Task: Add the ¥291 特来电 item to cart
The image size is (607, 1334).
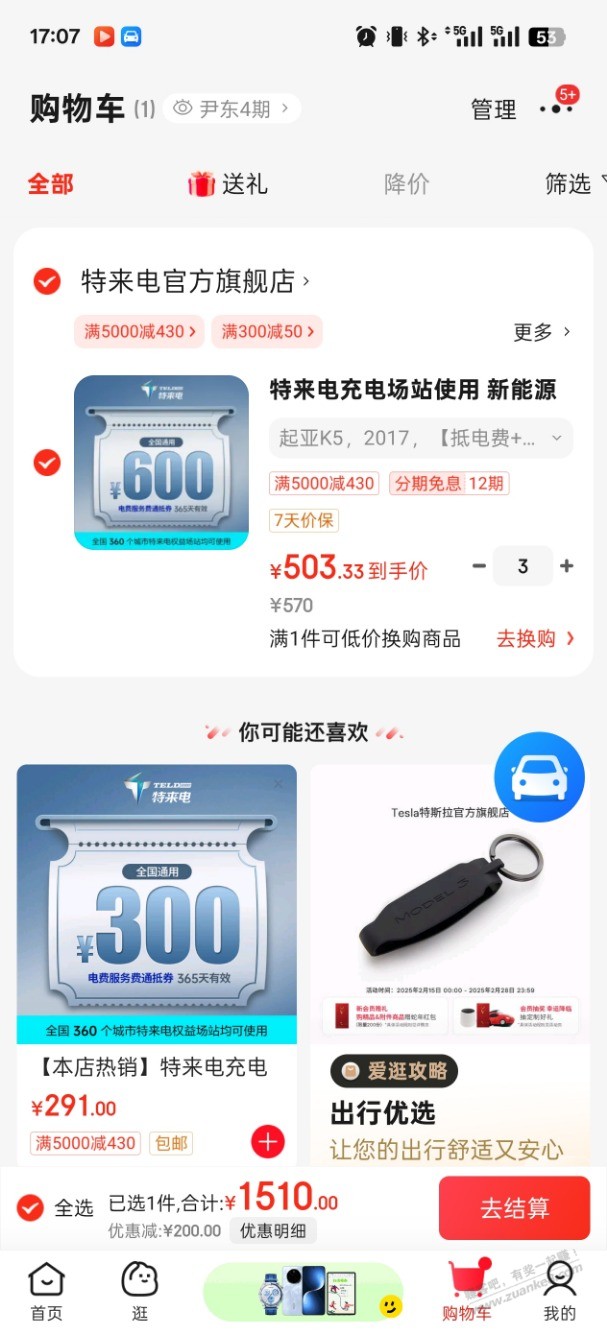Action: 268,1141
